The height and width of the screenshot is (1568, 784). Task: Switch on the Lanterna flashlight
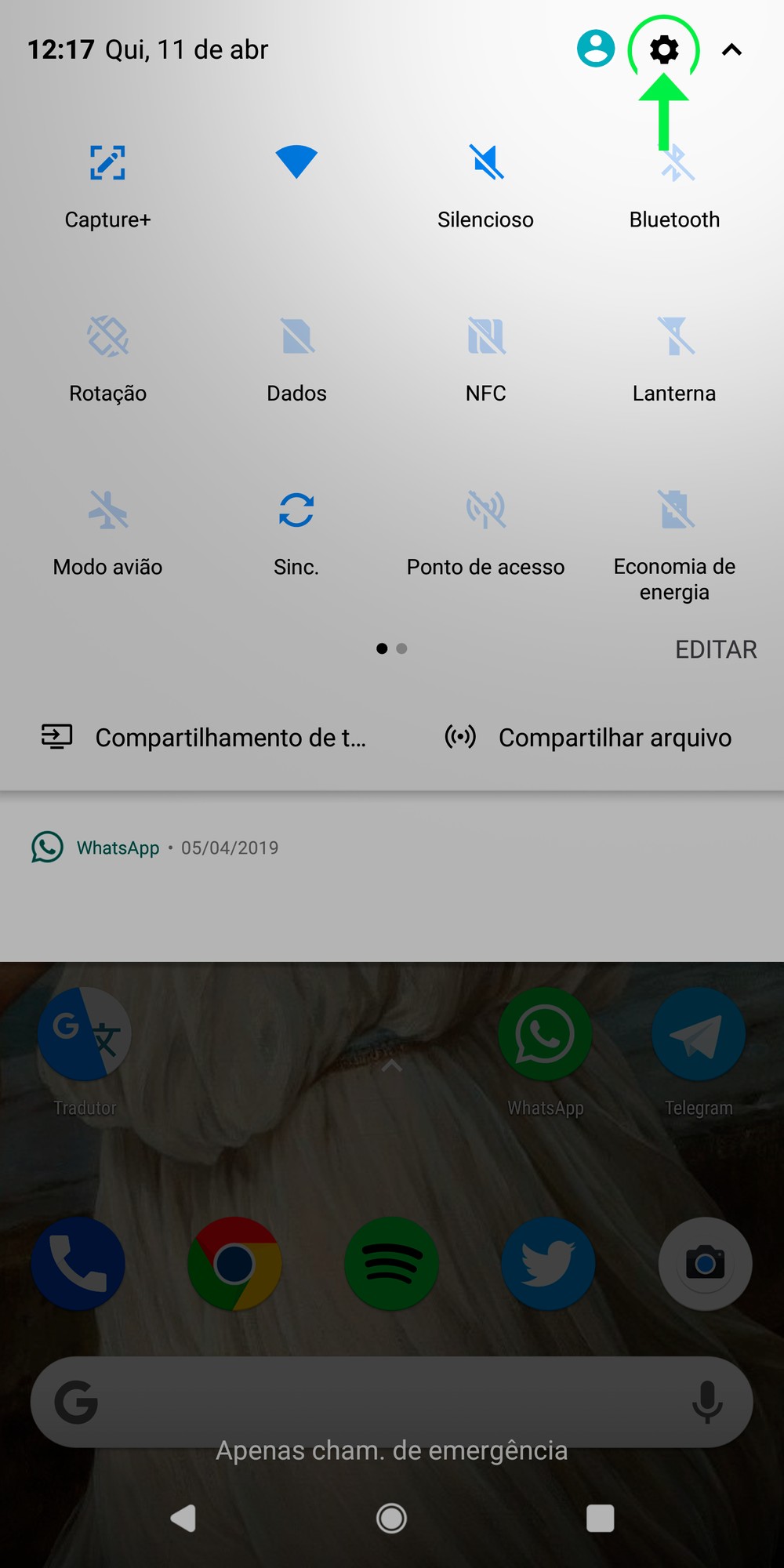click(675, 337)
